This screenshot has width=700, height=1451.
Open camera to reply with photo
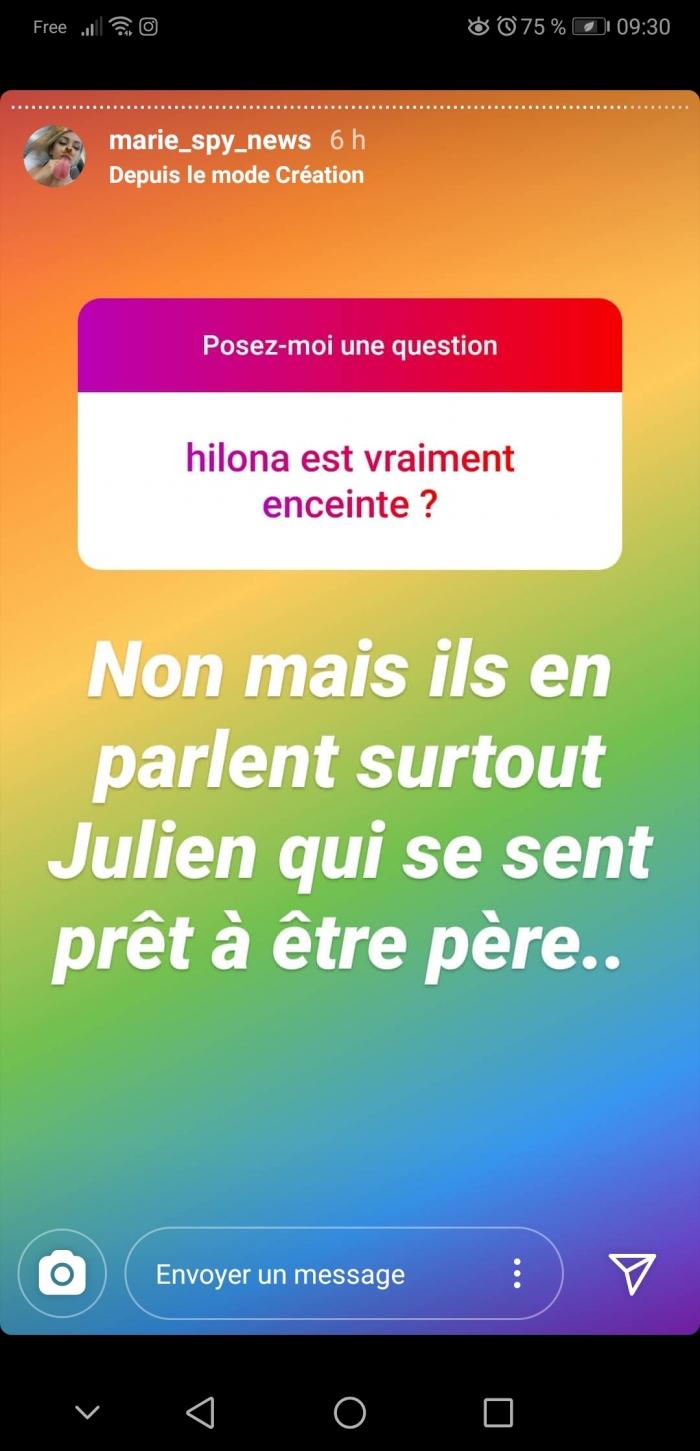point(62,1273)
